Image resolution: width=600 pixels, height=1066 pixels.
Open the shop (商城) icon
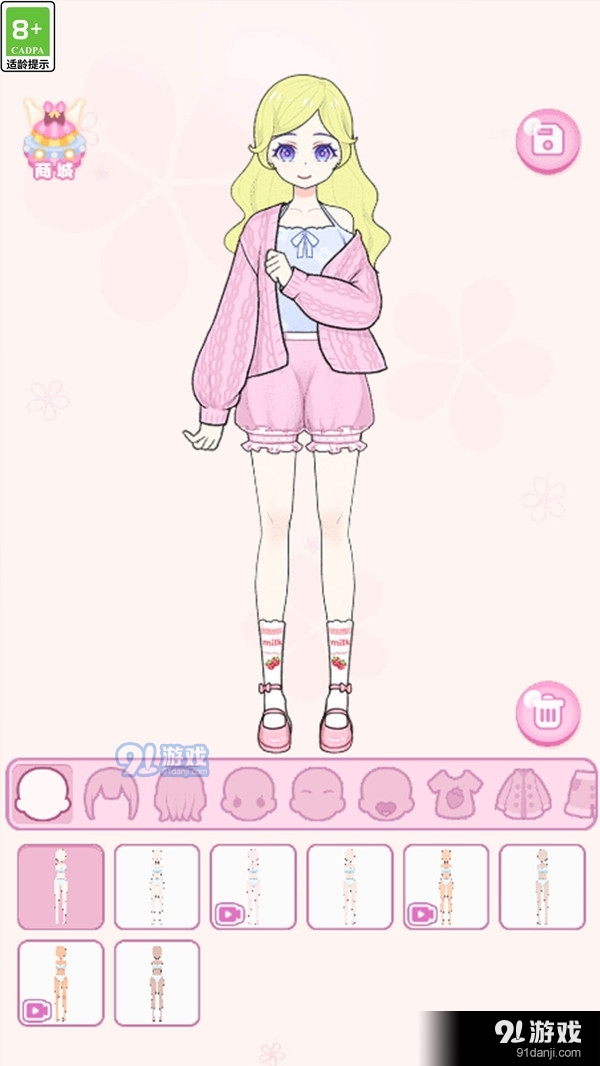51,138
